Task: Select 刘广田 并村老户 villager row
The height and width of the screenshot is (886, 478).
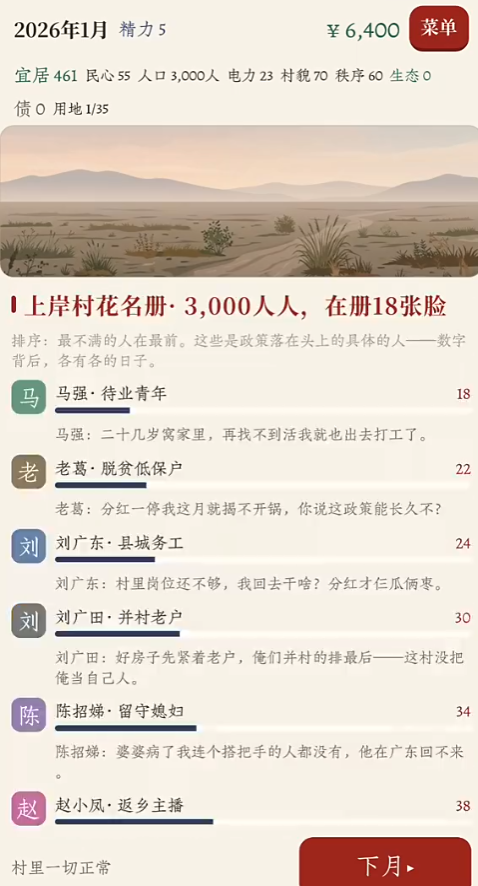Action: click(x=241, y=645)
